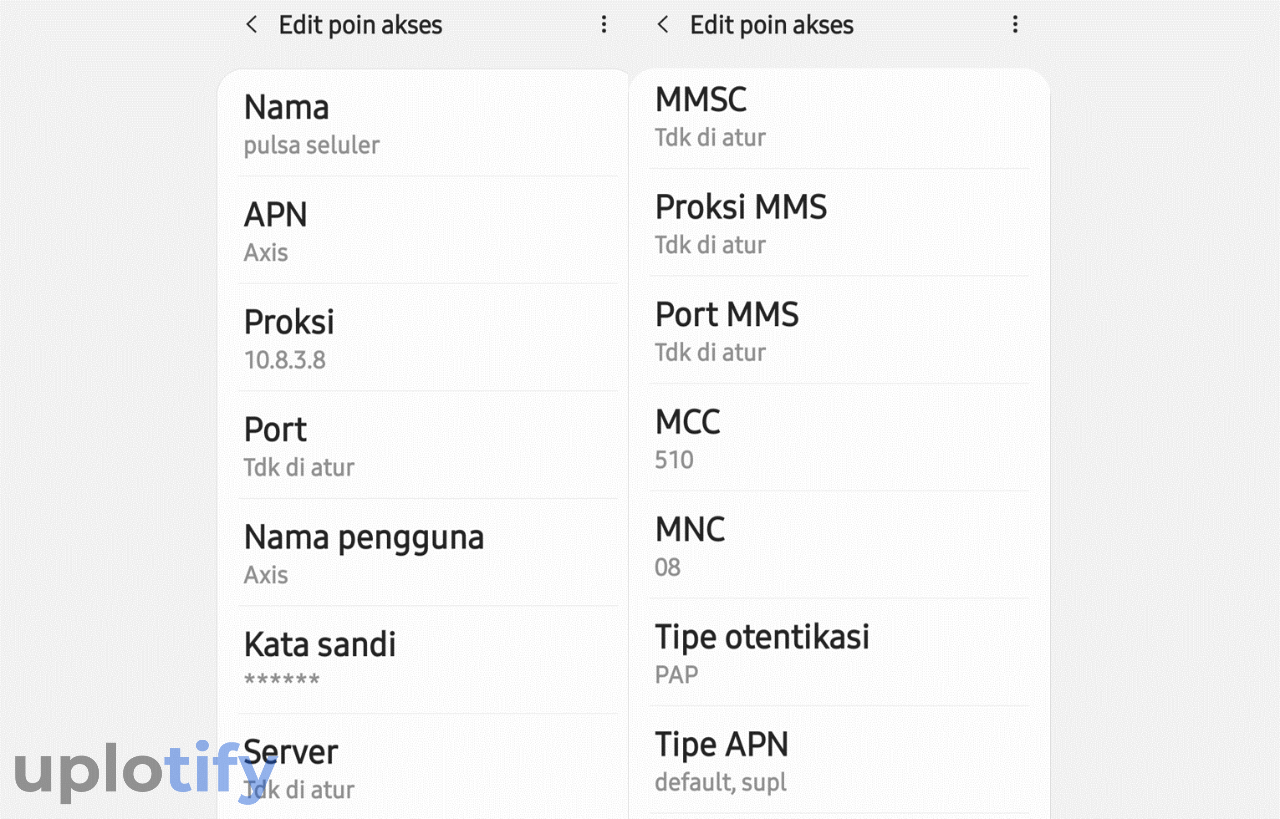Edit the Proksi MMS row
The image size is (1280, 819).
(838, 224)
